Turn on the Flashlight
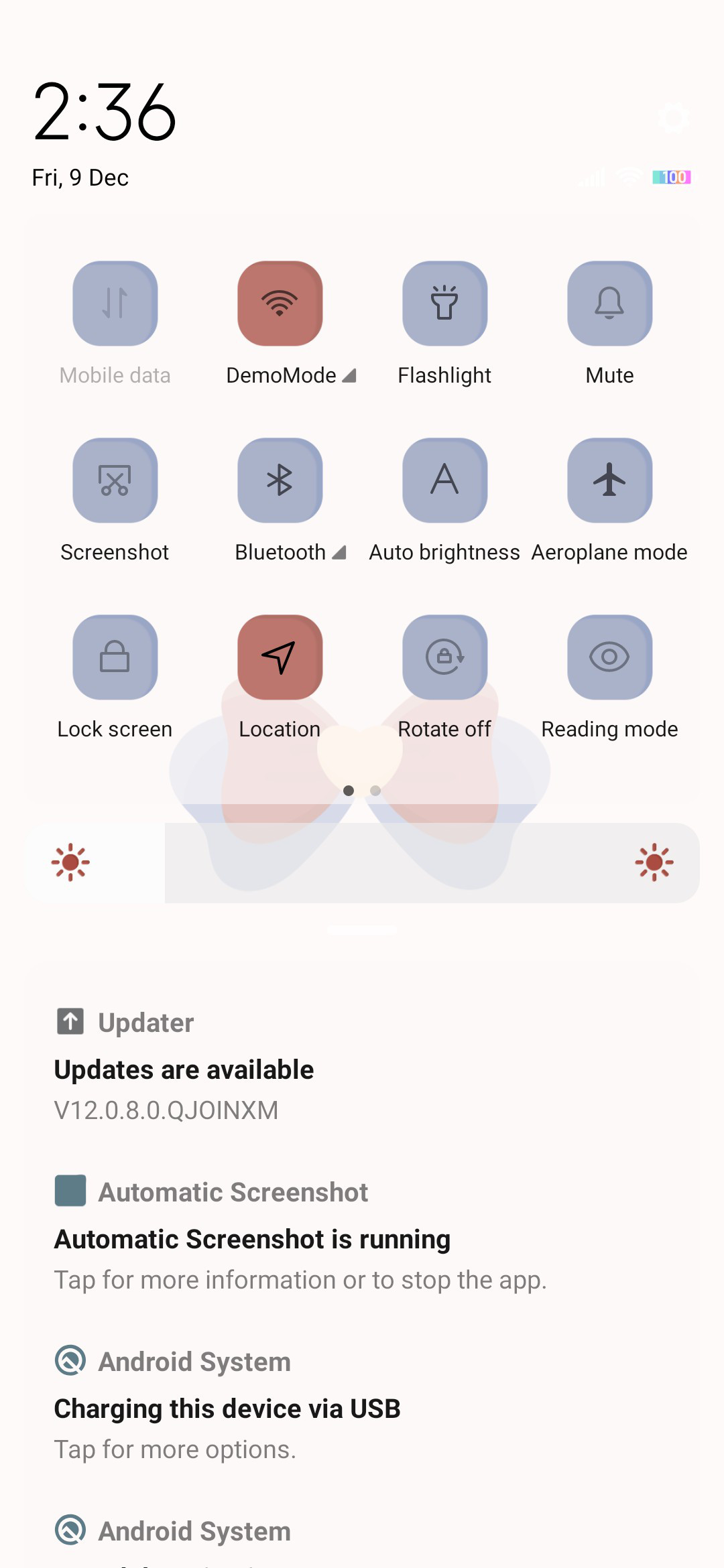Viewport: 724px width, 1568px height. click(x=445, y=304)
